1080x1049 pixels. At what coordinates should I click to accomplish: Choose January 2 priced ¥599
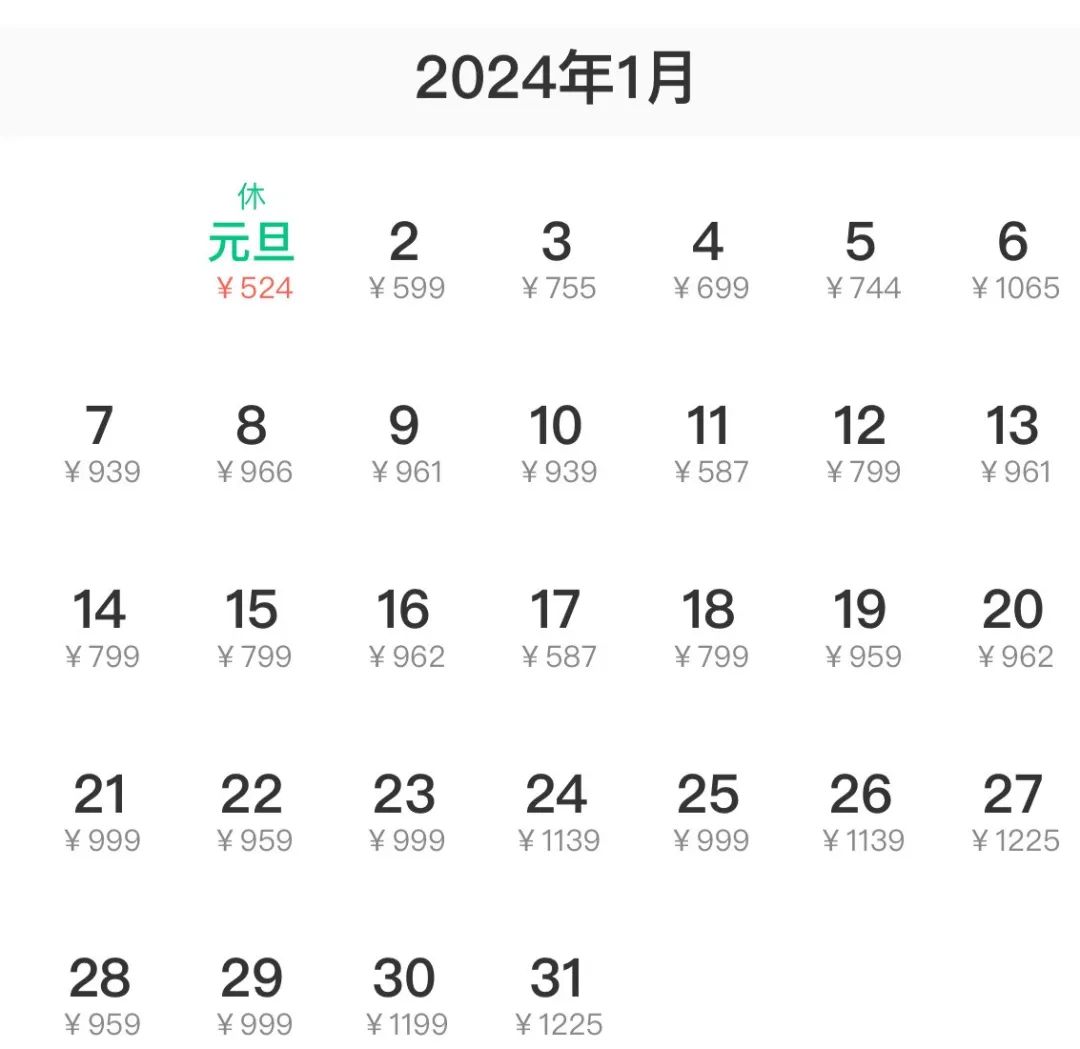pyautogui.click(x=404, y=258)
